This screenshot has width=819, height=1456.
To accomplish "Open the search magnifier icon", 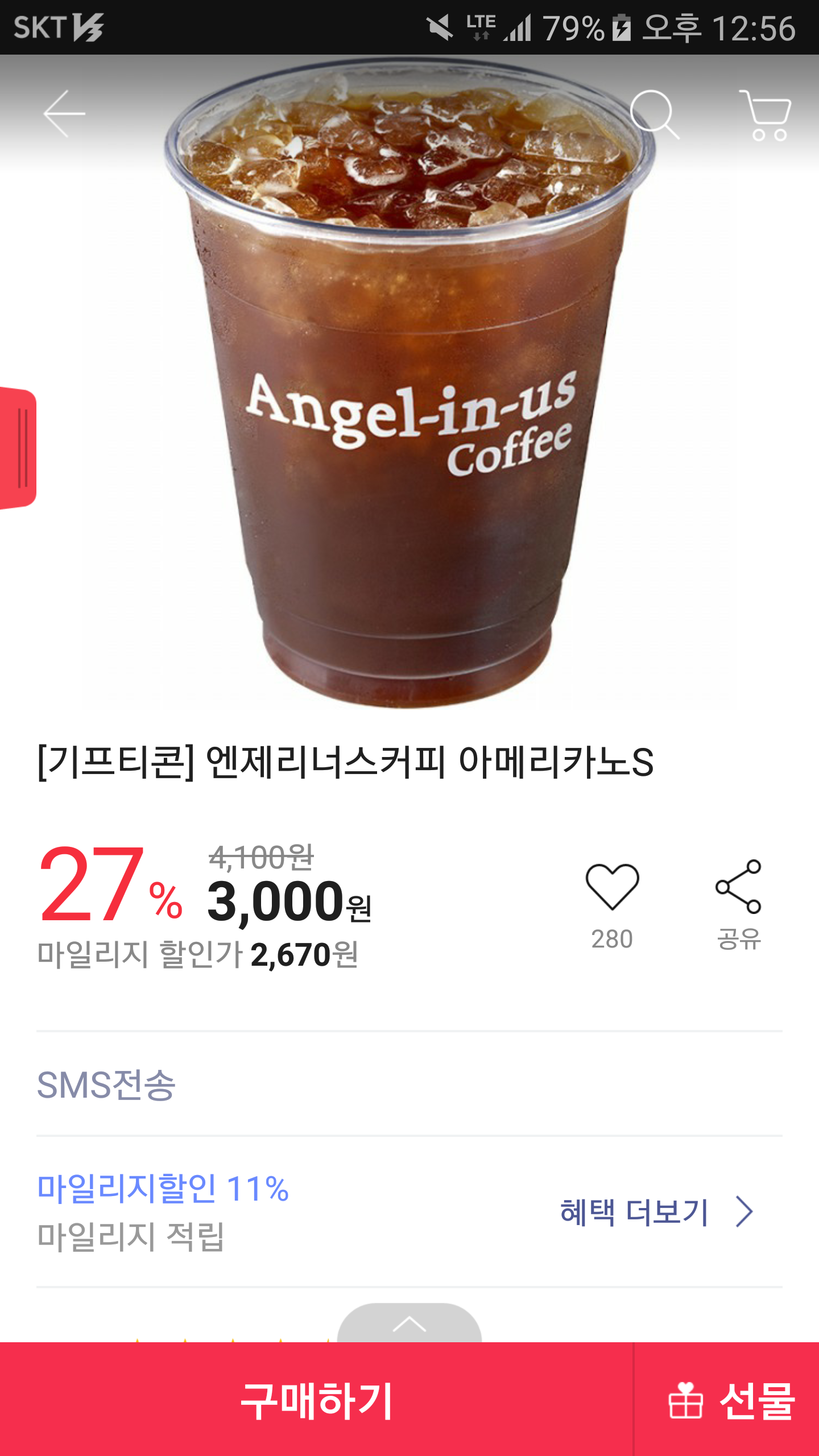I will 654,114.
